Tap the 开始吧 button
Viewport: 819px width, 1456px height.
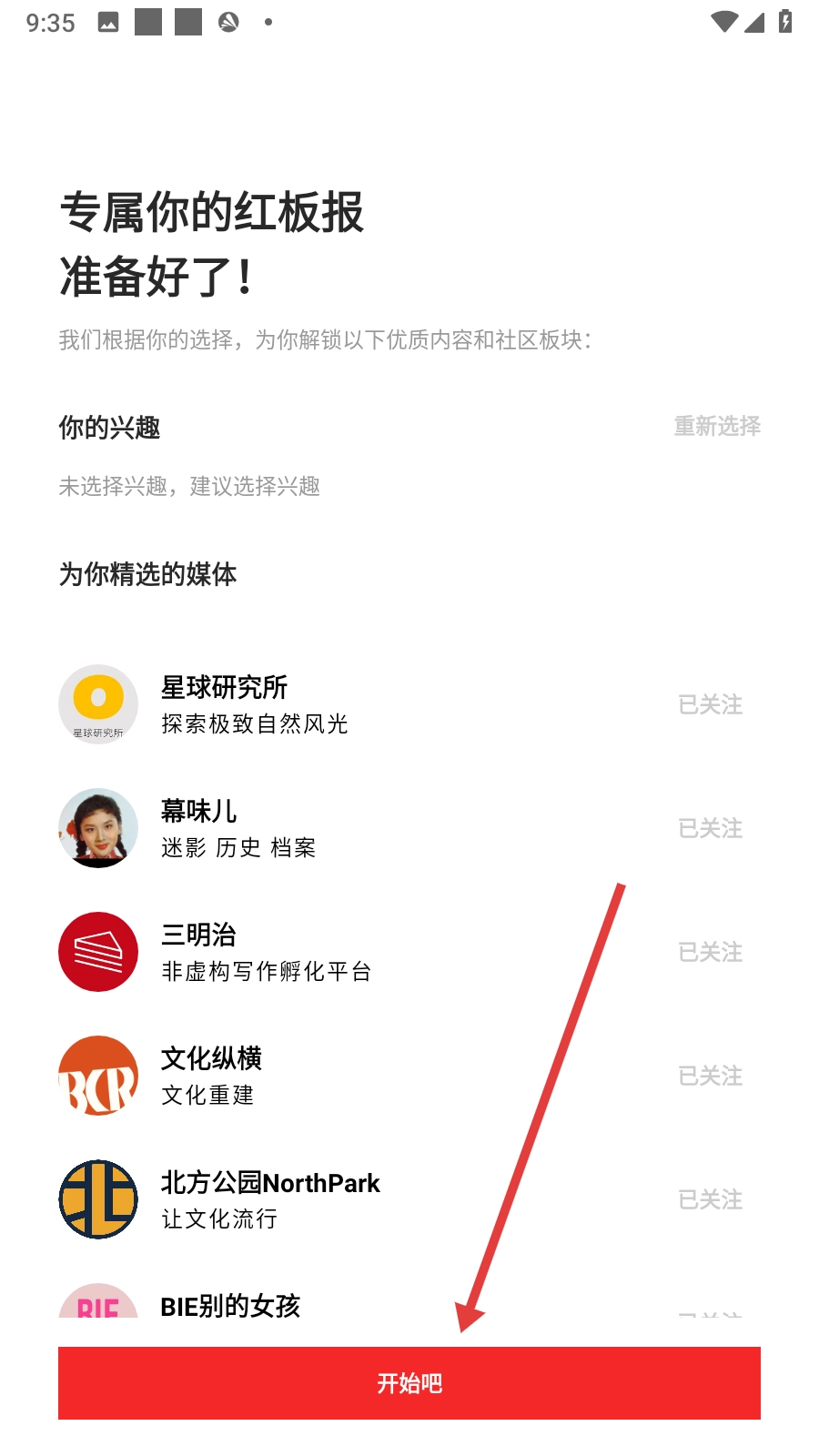tap(409, 1382)
